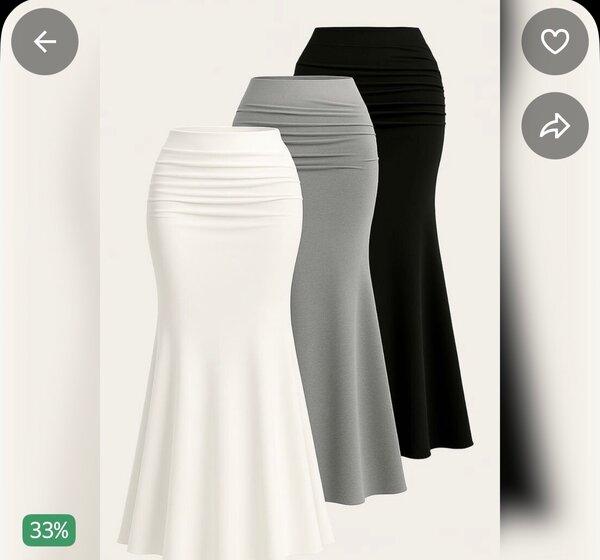Add this skirt set to favorites
600x560 pixels.
tap(554, 41)
